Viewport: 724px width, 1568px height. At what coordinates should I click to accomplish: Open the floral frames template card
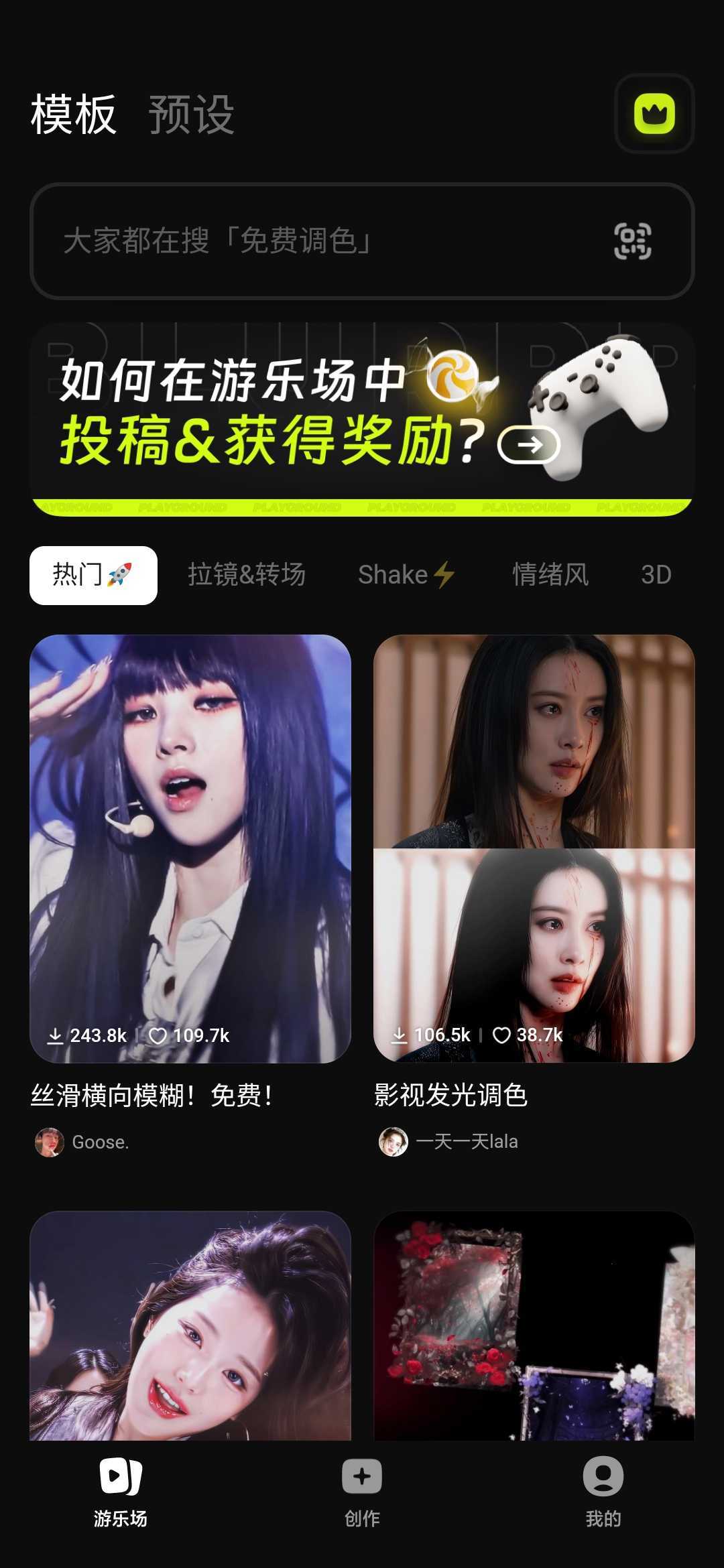tap(534, 1325)
